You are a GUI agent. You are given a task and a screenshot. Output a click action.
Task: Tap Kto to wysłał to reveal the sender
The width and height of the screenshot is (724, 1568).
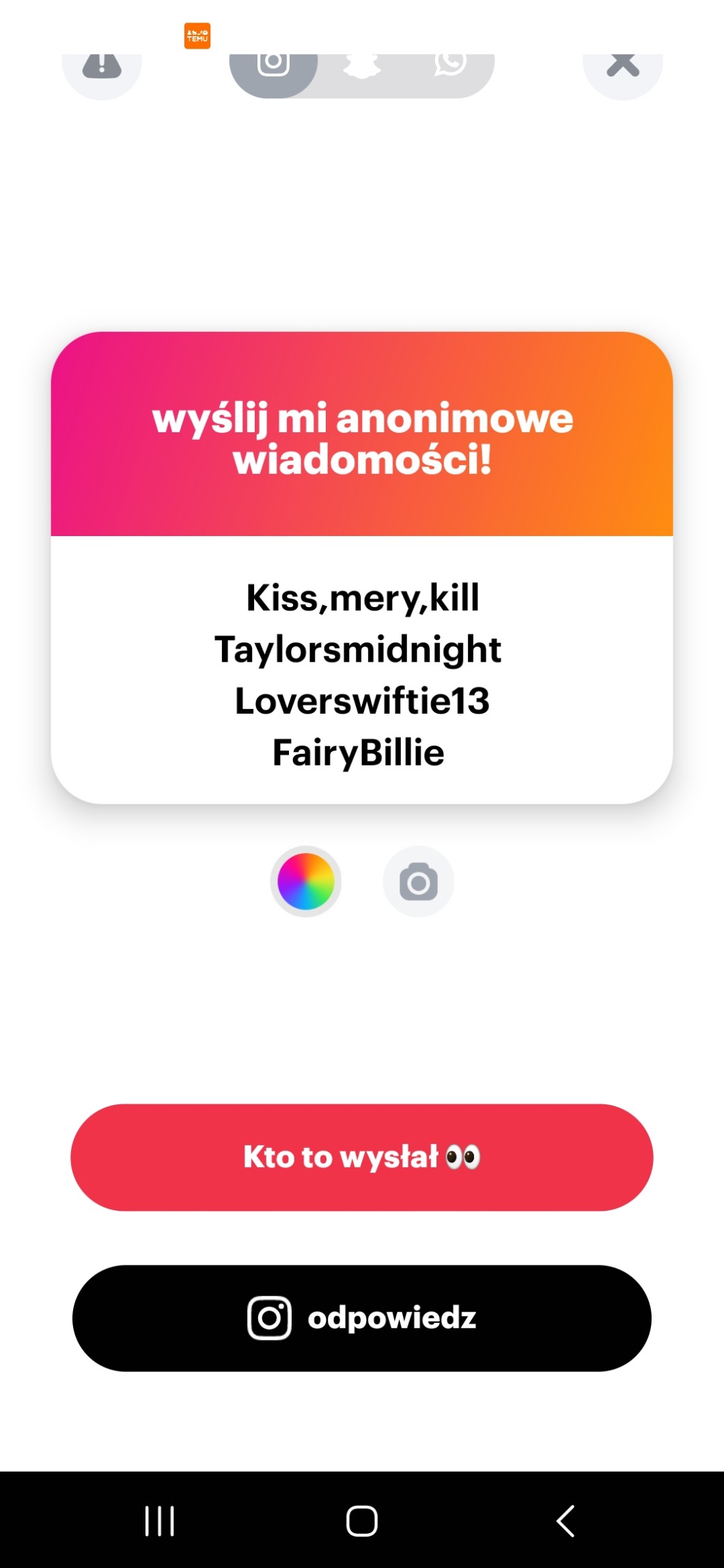point(362,1158)
